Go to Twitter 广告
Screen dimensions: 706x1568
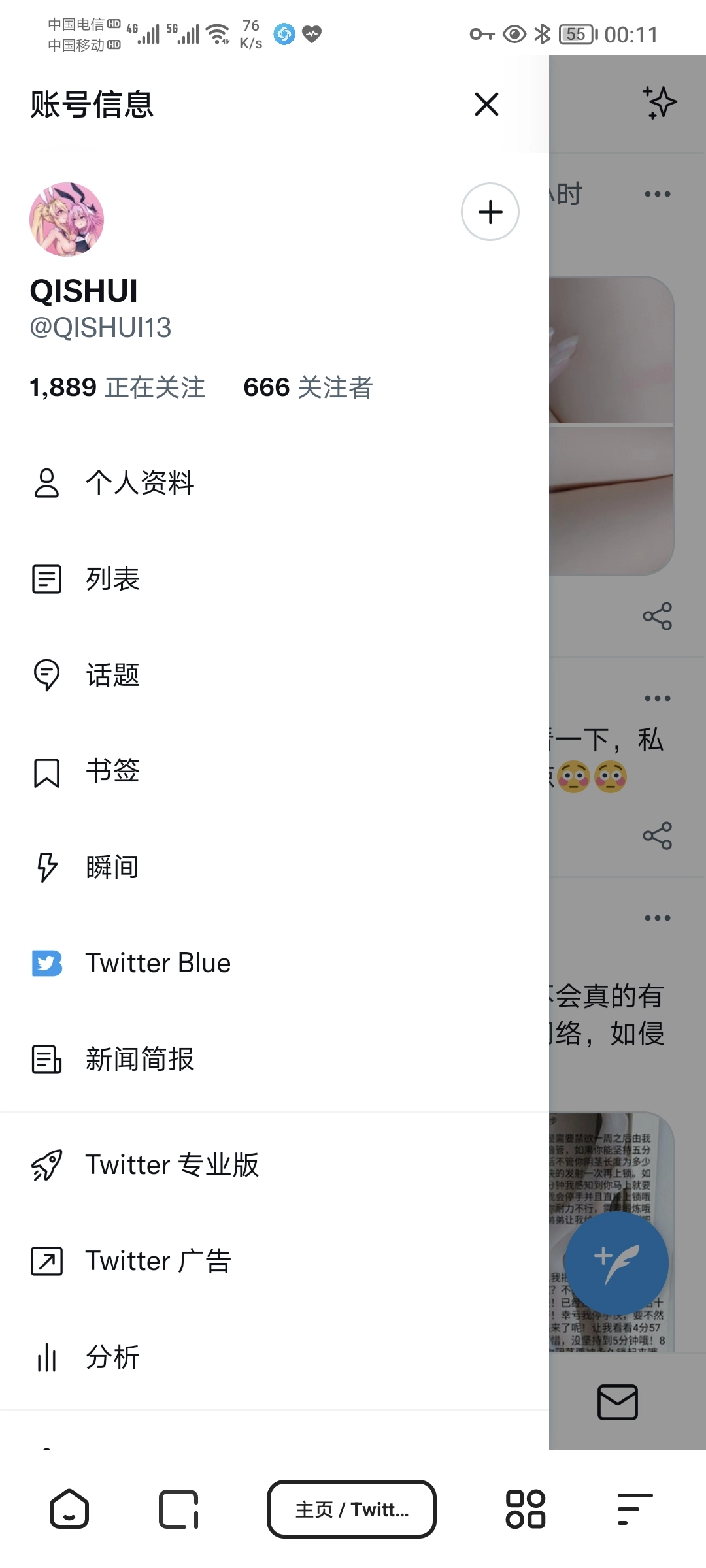tap(158, 1261)
